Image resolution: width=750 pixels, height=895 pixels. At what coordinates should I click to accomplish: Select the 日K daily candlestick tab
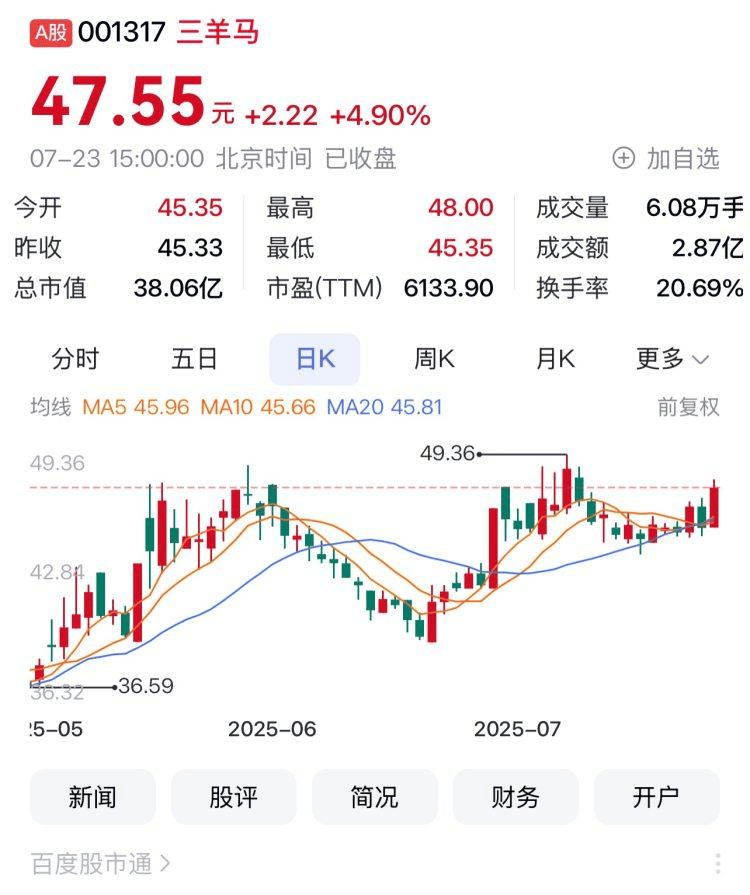coord(313,358)
